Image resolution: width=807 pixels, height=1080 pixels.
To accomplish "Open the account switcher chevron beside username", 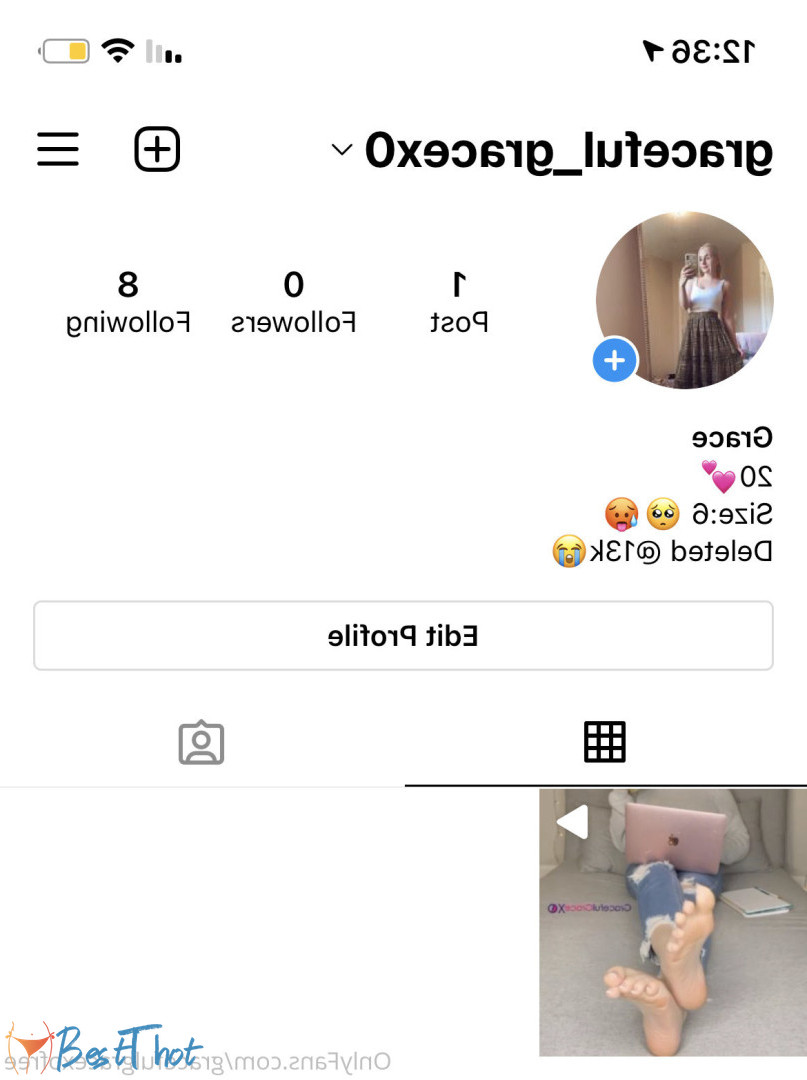I will (x=340, y=148).
